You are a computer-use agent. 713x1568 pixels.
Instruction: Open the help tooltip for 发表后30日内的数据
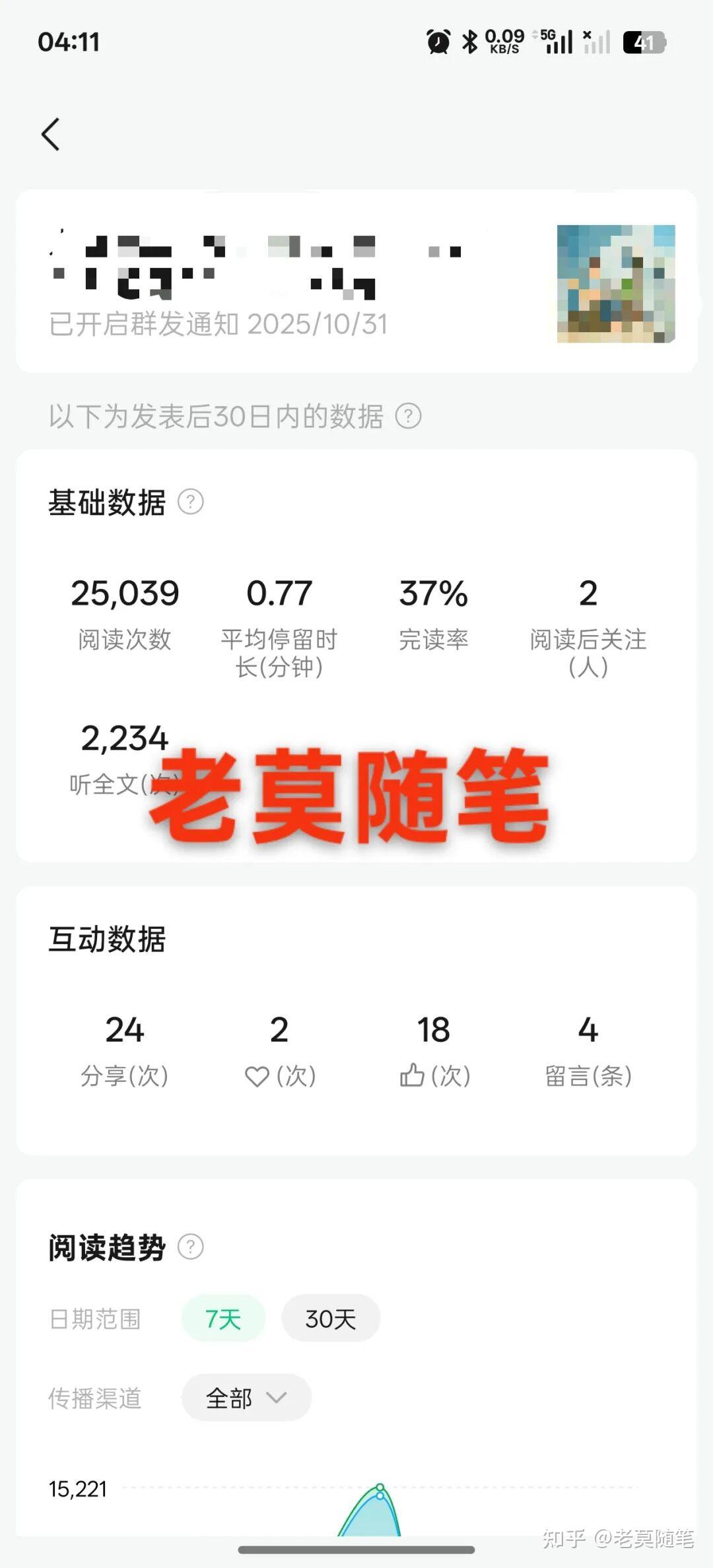point(408,416)
